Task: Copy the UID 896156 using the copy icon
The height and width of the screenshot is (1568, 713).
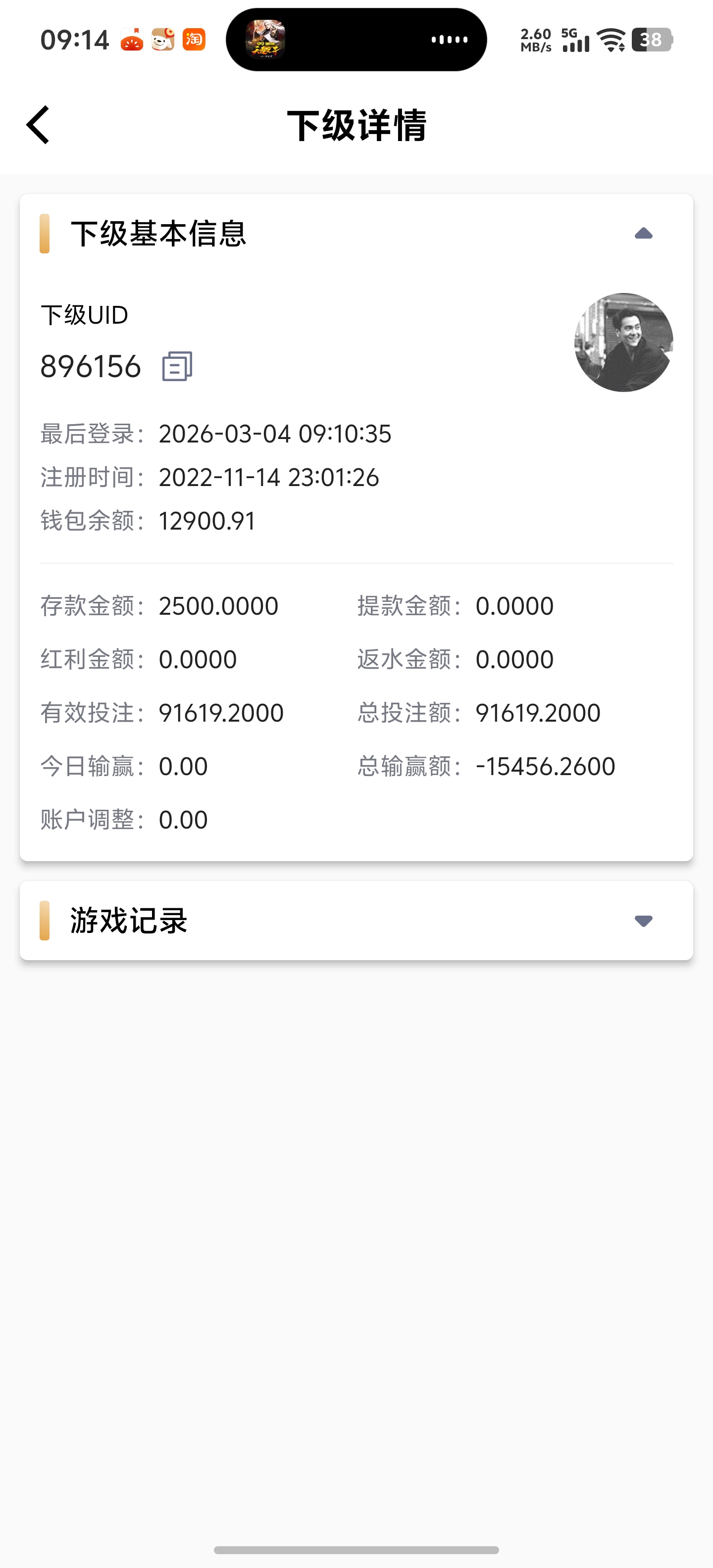Action: pyautogui.click(x=177, y=366)
